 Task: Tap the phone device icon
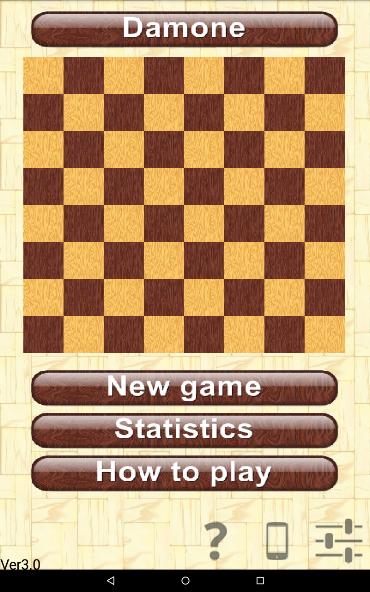(x=277, y=541)
